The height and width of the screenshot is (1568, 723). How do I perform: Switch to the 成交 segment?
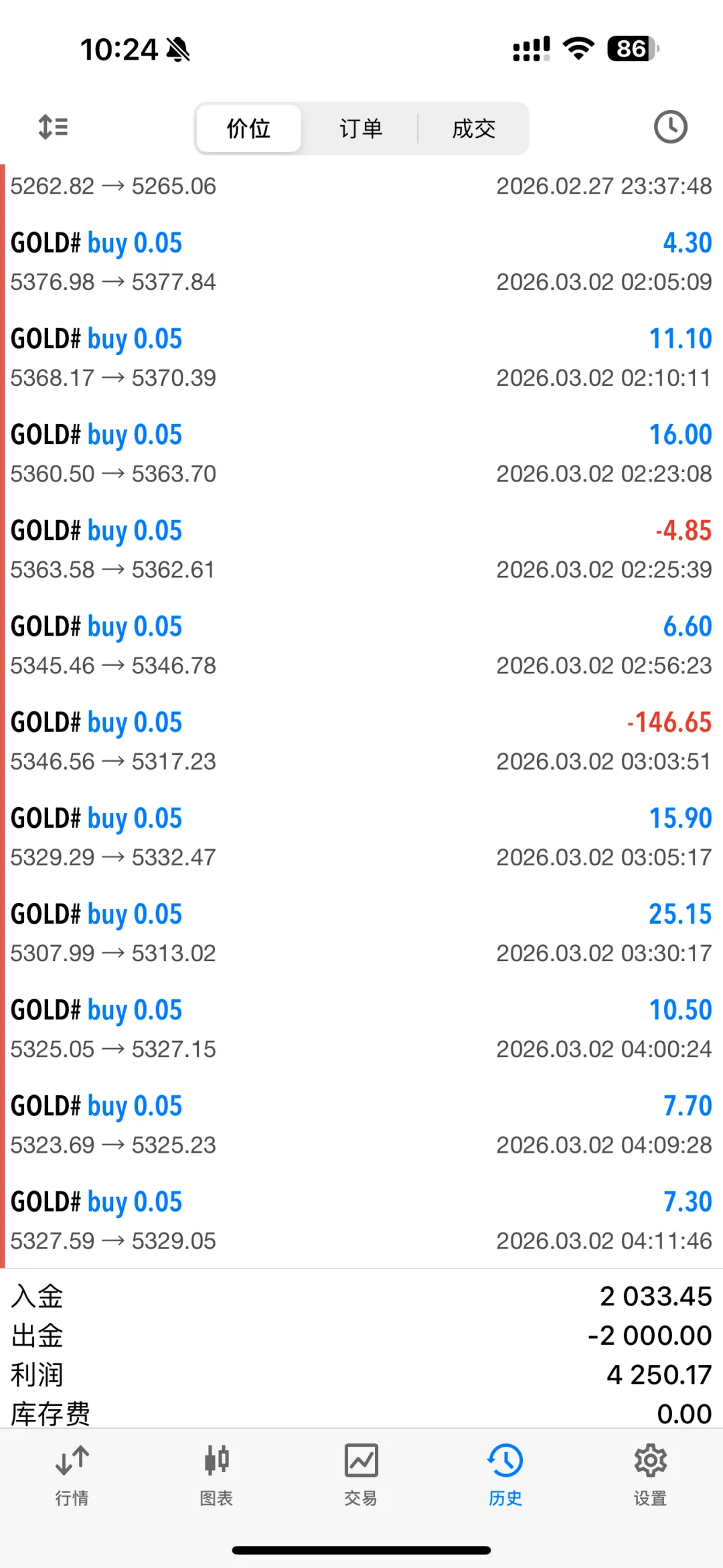coord(473,129)
